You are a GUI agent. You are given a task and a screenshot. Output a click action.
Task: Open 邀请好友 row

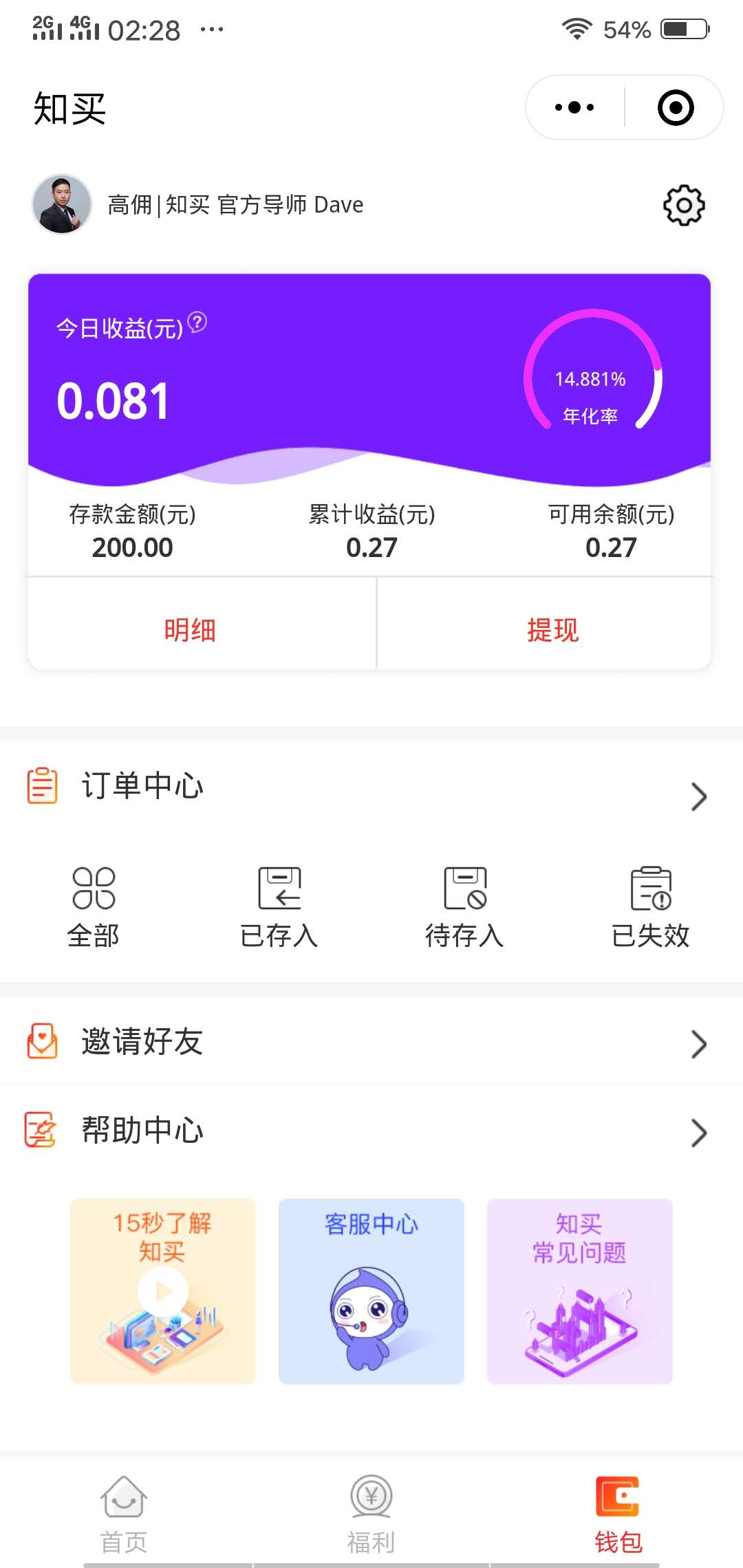pos(371,1042)
